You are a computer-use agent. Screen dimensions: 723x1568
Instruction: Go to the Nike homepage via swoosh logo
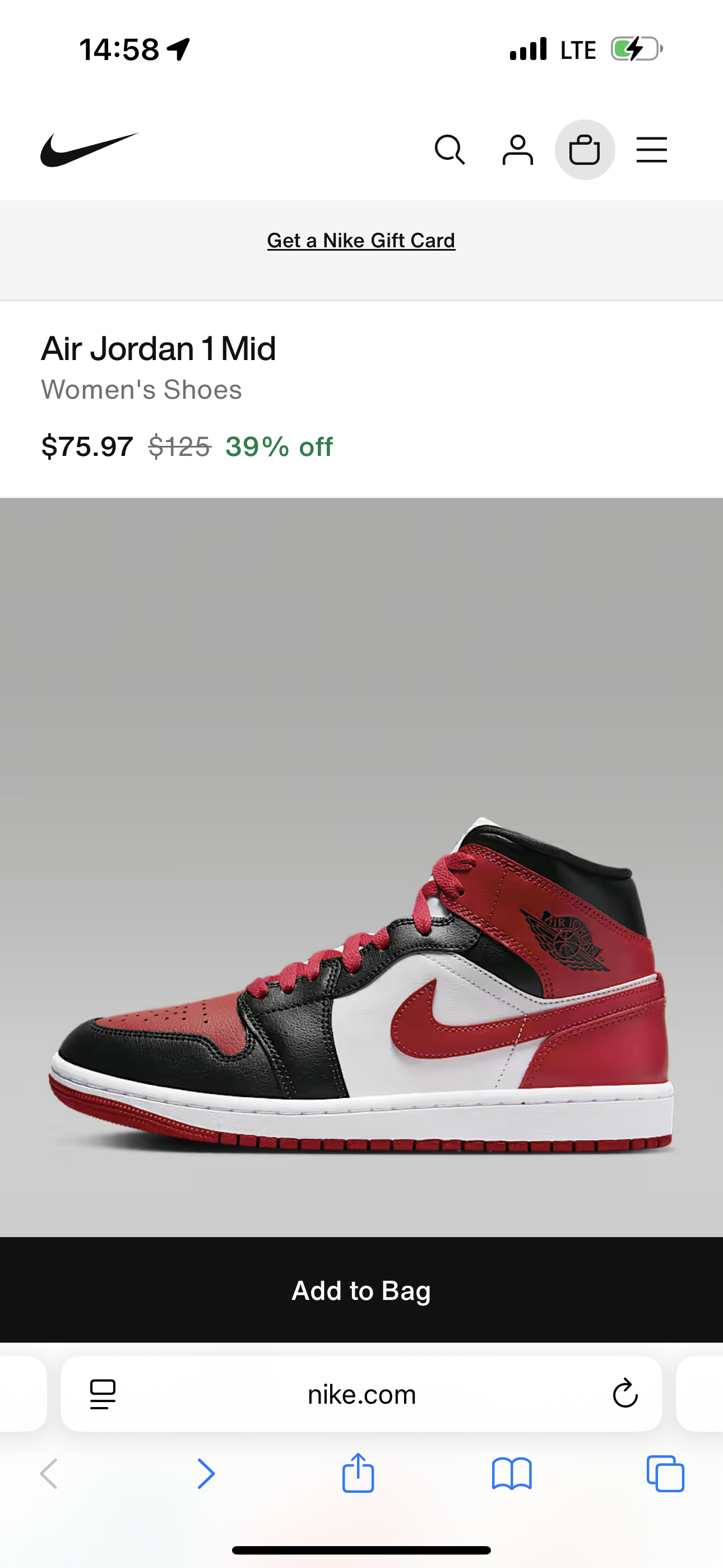coord(90,150)
